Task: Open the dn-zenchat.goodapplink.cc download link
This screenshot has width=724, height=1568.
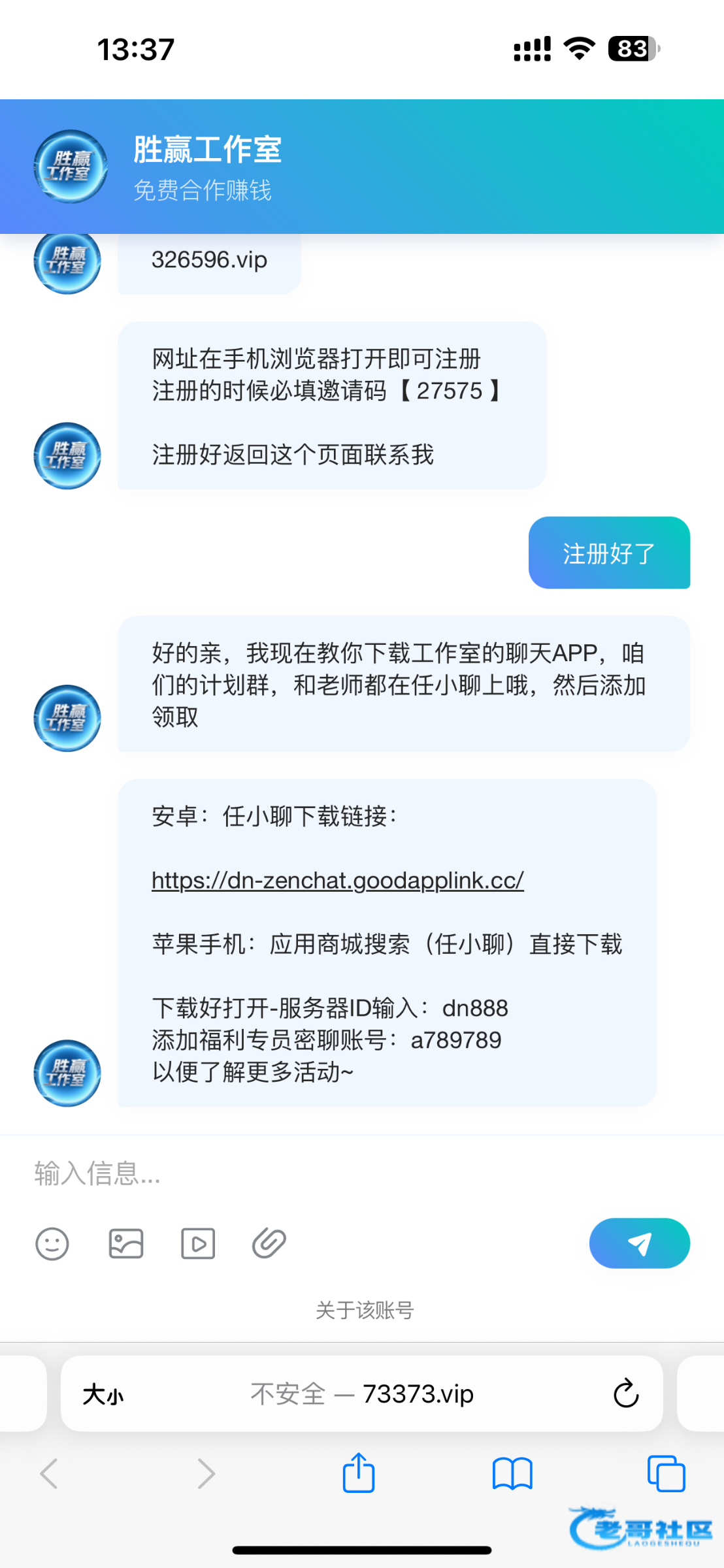Action: tap(338, 881)
